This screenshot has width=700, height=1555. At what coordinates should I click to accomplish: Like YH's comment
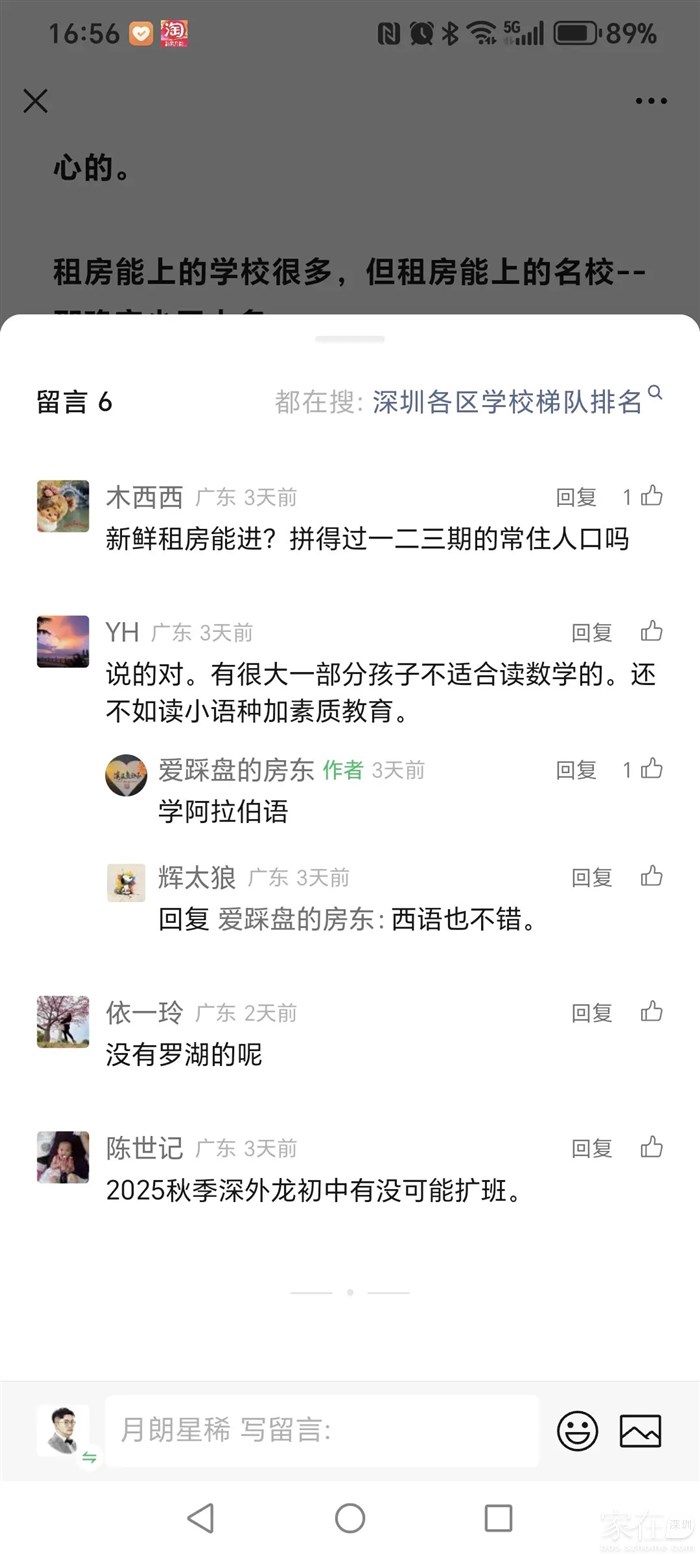[652, 631]
